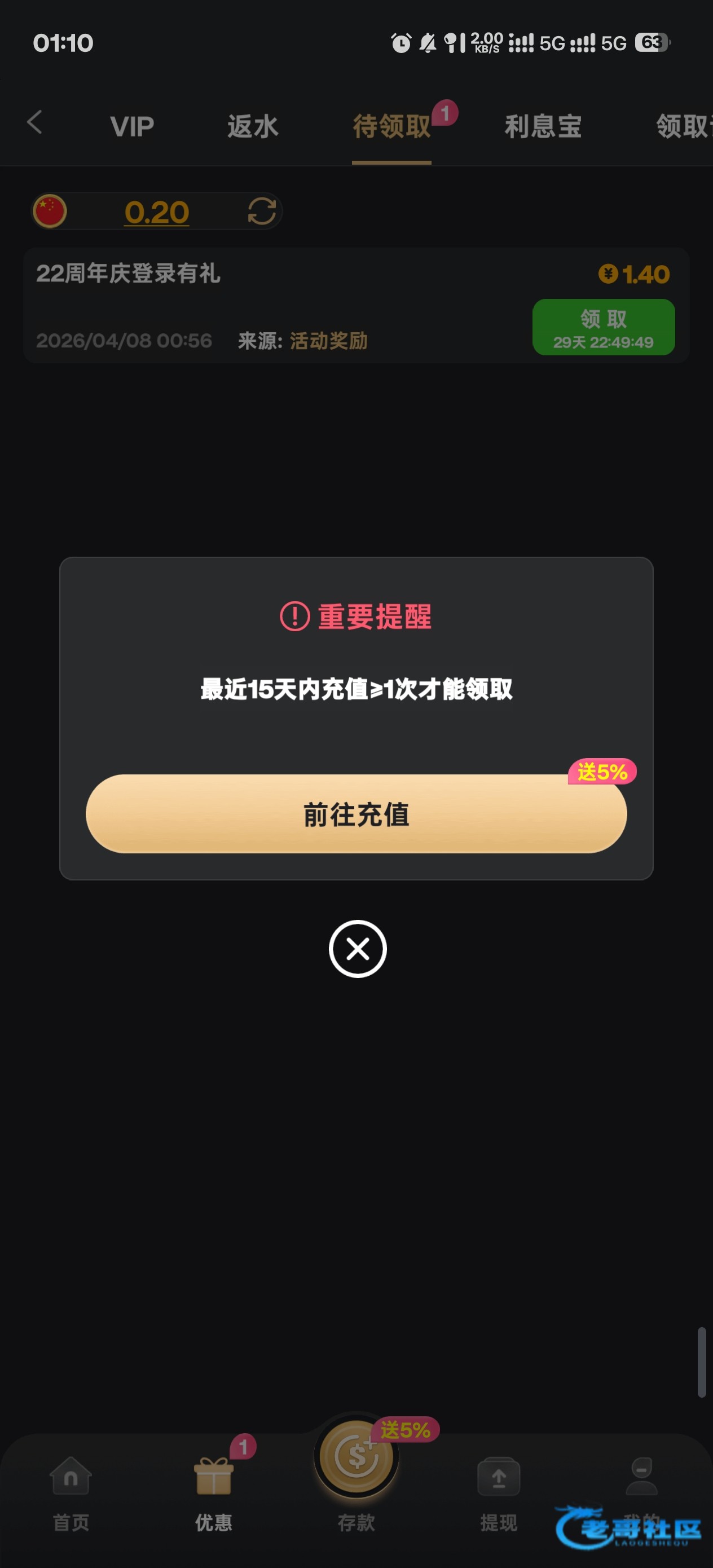Go back using the top-left arrow

click(x=35, y=122)
